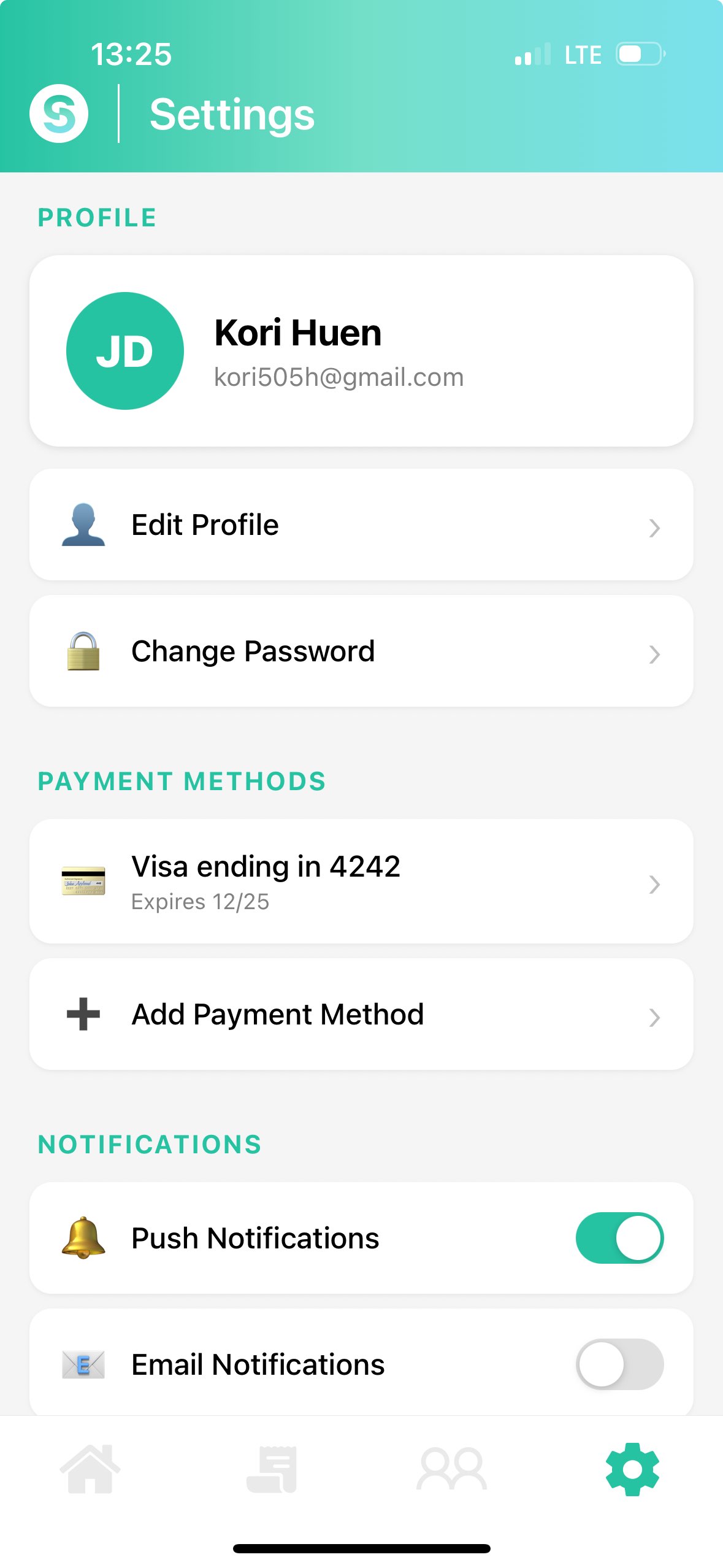Tap the Settings gear tab
This screenshot has width=723, height=1568.
632,1469
